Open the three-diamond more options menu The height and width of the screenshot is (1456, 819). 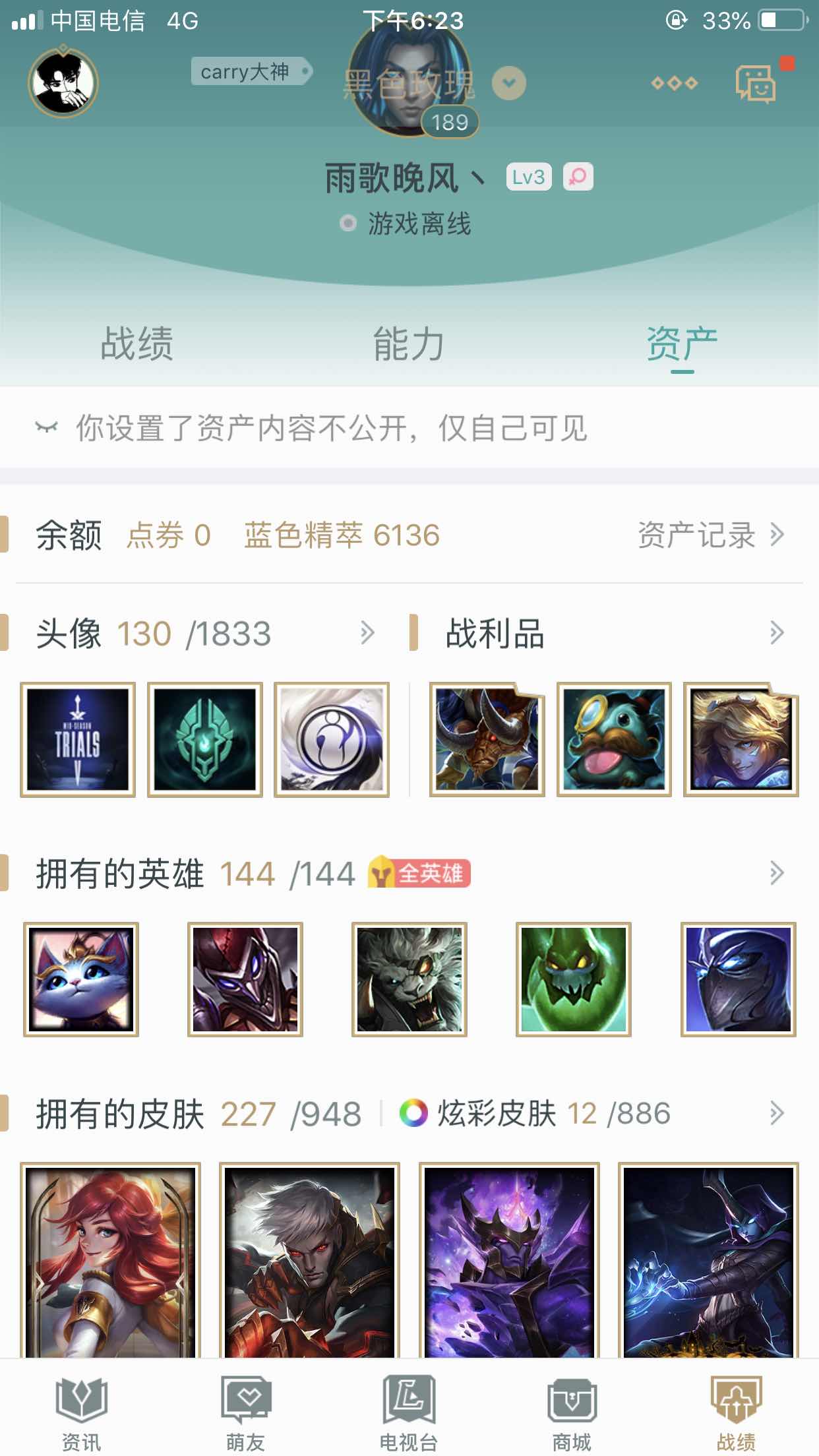(x=673, y=84)
